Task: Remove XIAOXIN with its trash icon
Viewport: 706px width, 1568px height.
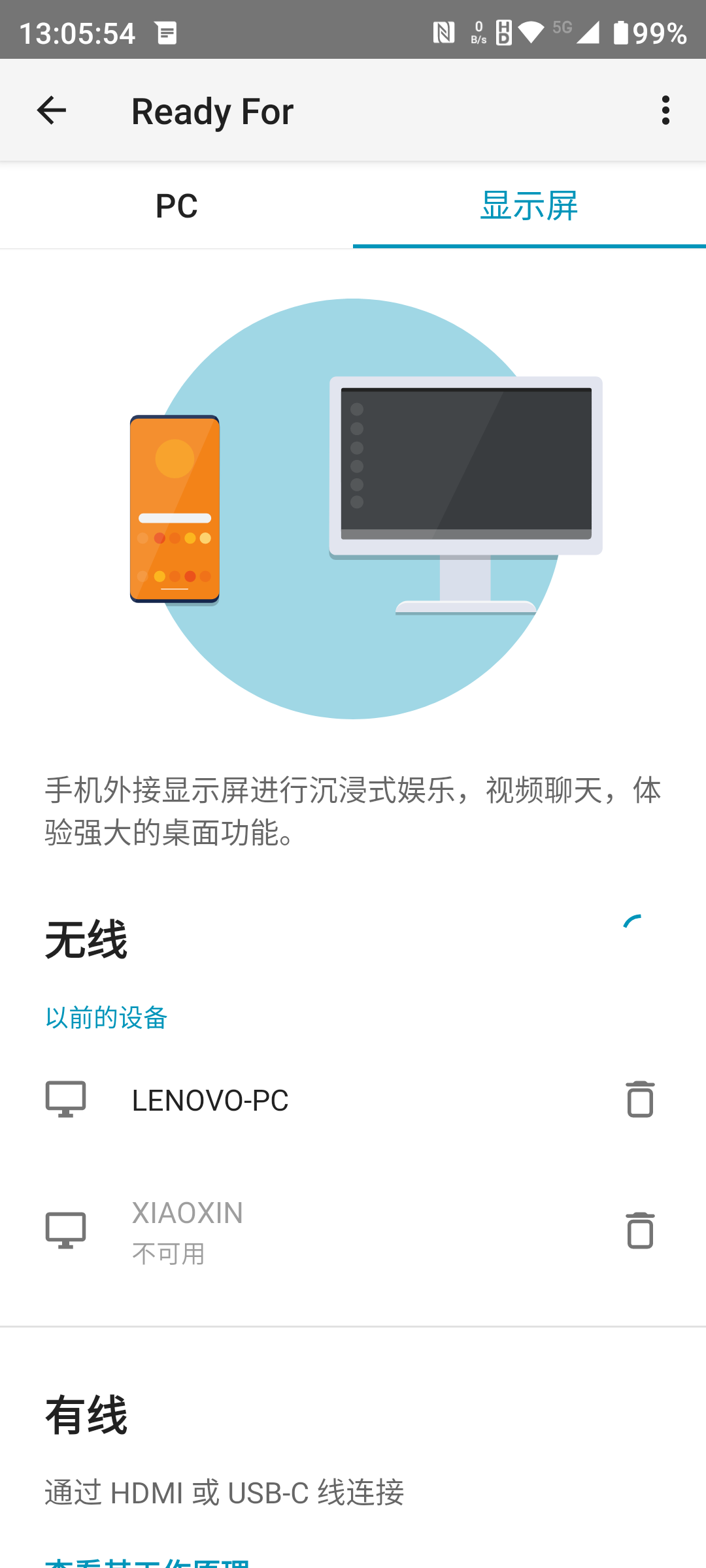Action: (x=640, y=1231)
